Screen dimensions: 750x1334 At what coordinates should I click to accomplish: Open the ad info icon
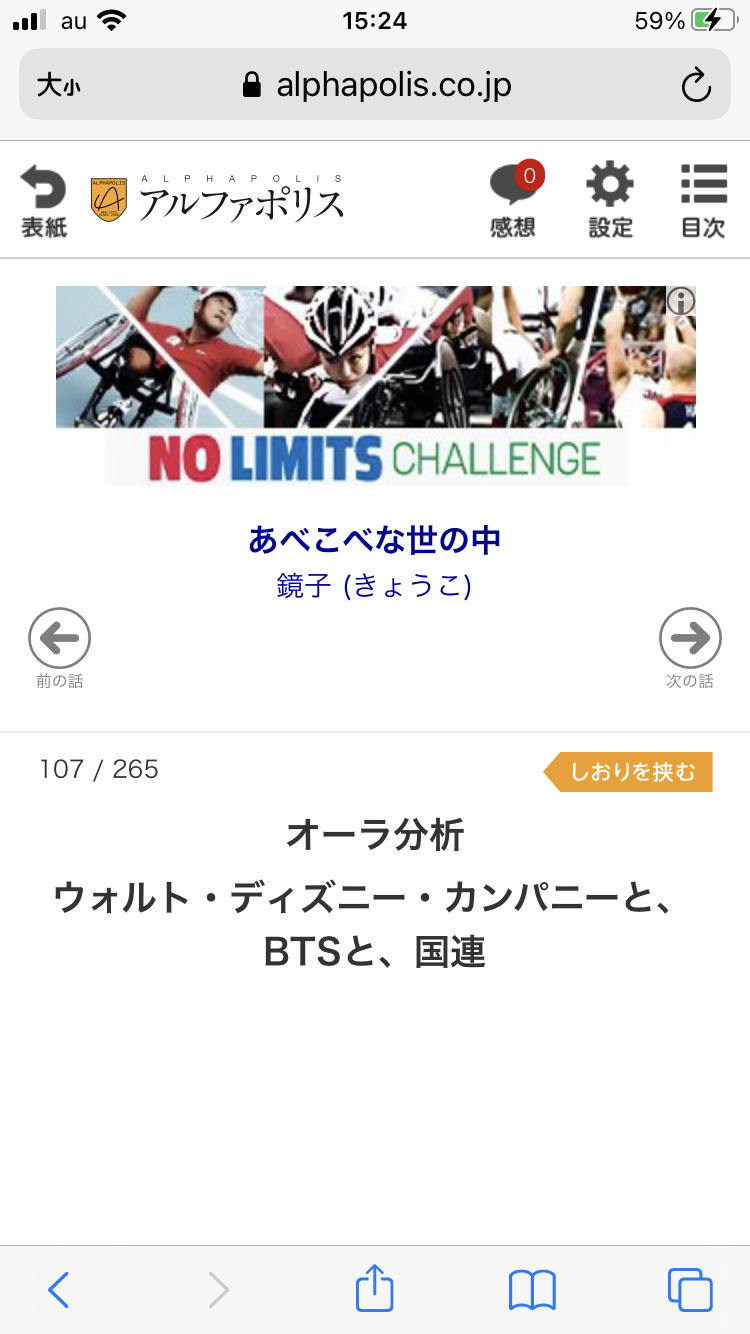(x=681, y=301)
